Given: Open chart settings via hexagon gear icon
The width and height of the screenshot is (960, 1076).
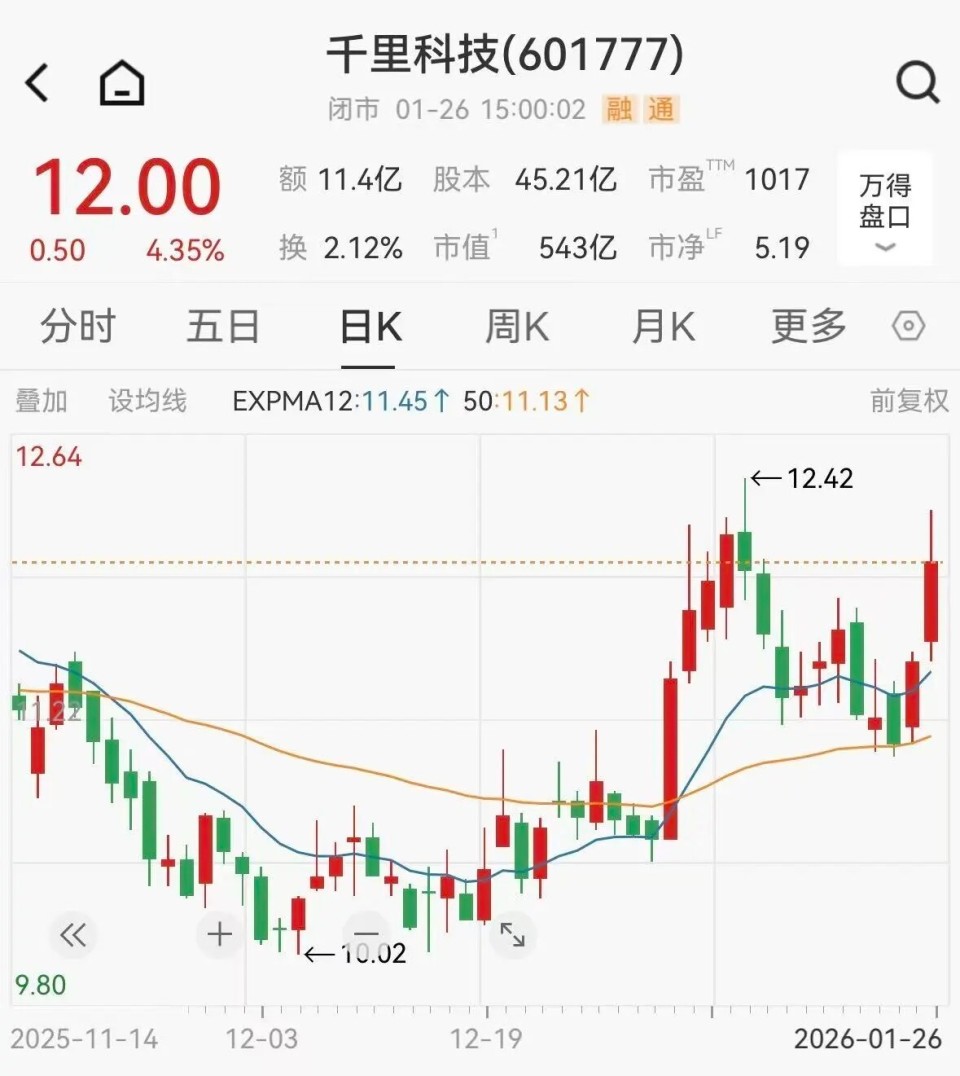Looking at the screenshot, I should point(908,325).
